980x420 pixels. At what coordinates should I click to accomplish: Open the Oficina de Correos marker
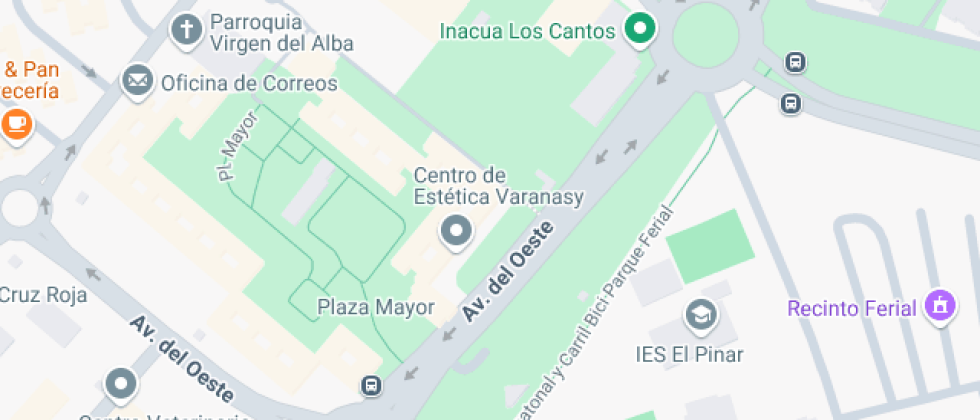[137, 81]
